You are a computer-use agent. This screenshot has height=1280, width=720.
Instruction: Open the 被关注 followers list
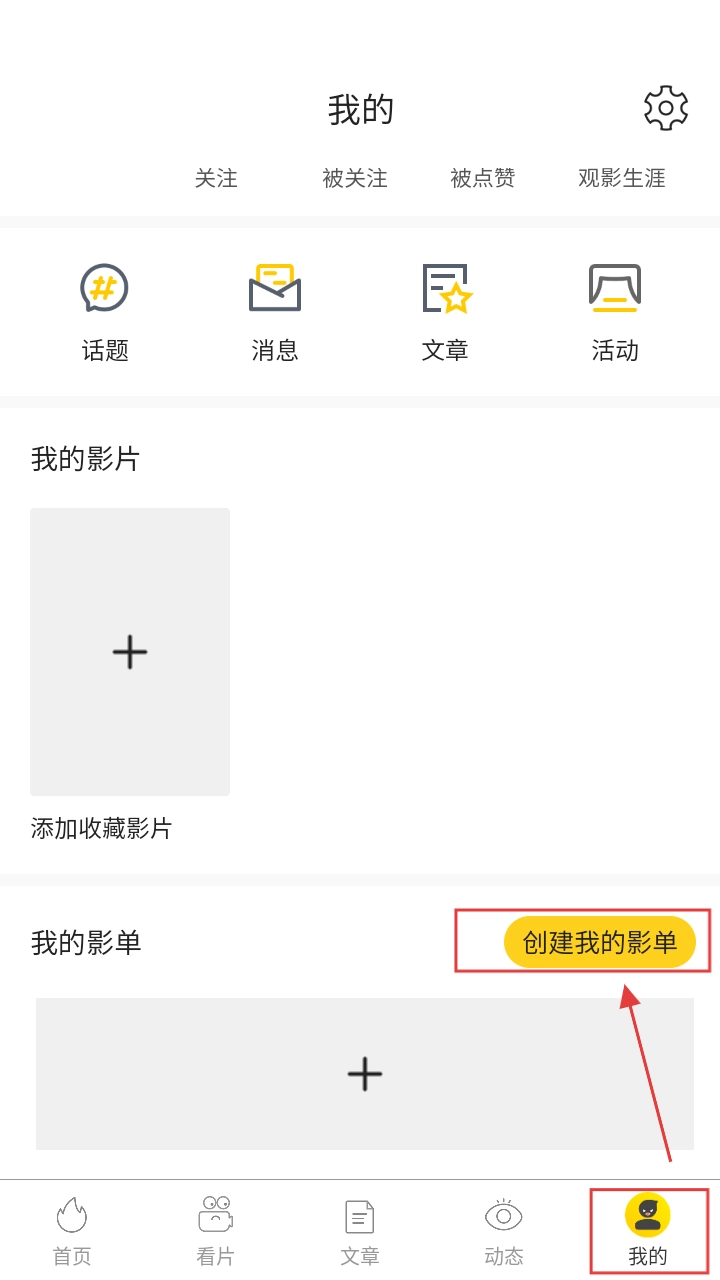click(x=354, y=178)
